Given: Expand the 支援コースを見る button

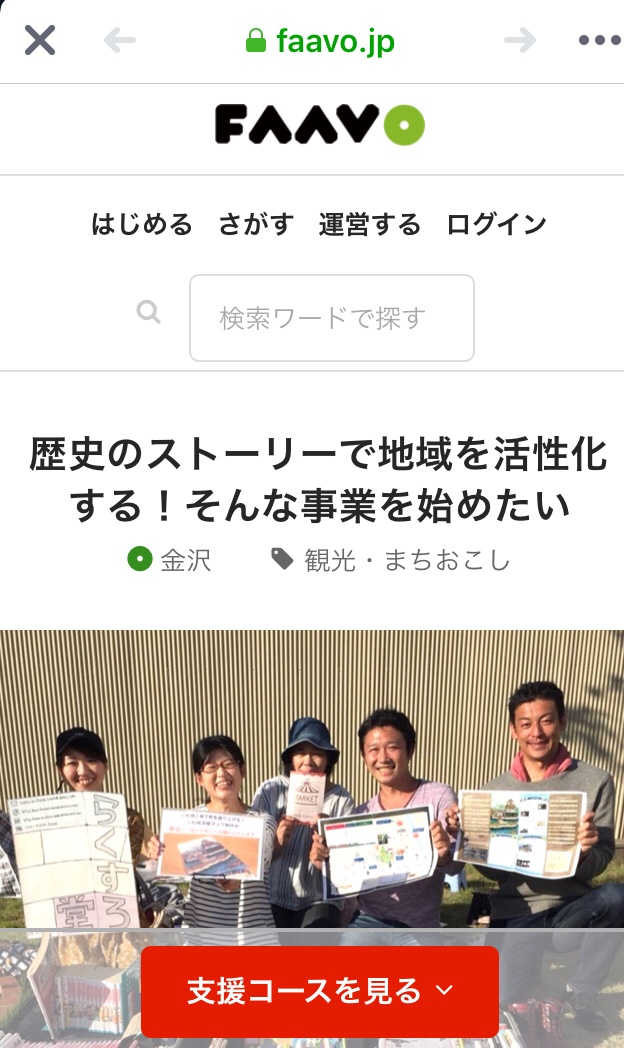Looking at the screenshot, I should click(320, 991).
